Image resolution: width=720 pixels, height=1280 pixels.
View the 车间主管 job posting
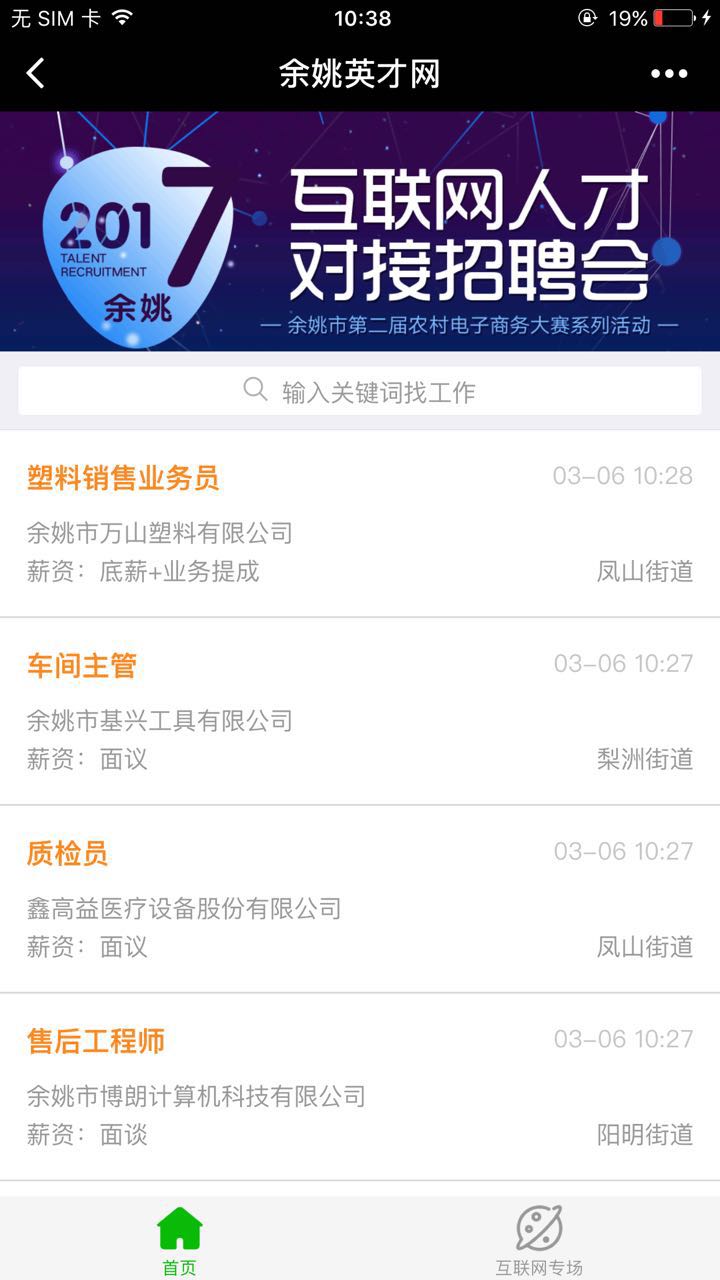point(360,712)
